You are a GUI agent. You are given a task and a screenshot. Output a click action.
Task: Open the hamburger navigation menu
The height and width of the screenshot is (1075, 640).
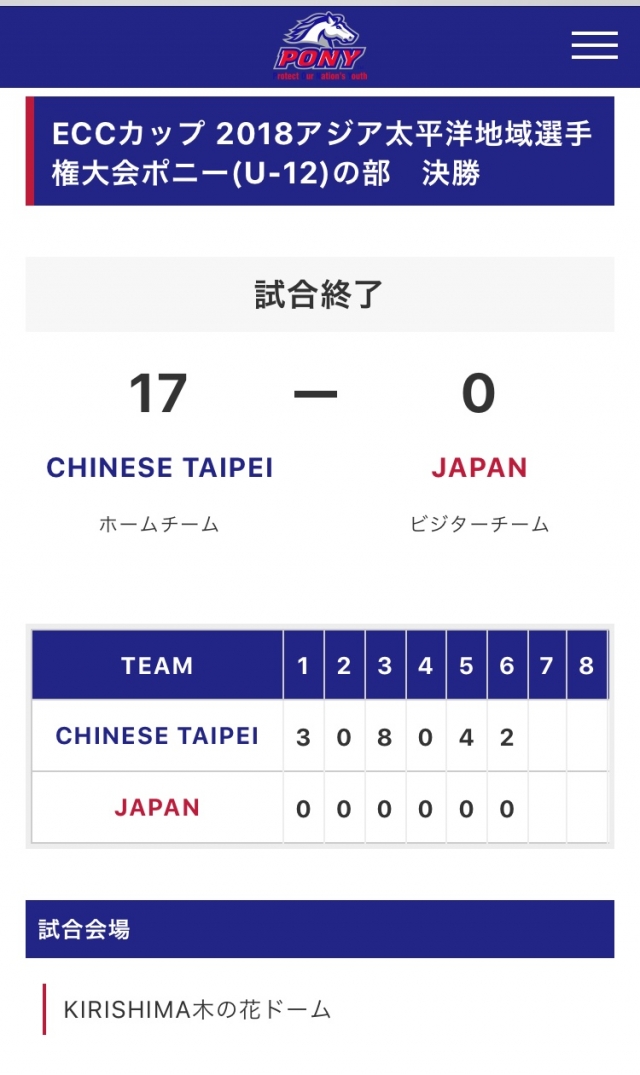[x=594, y=45]
